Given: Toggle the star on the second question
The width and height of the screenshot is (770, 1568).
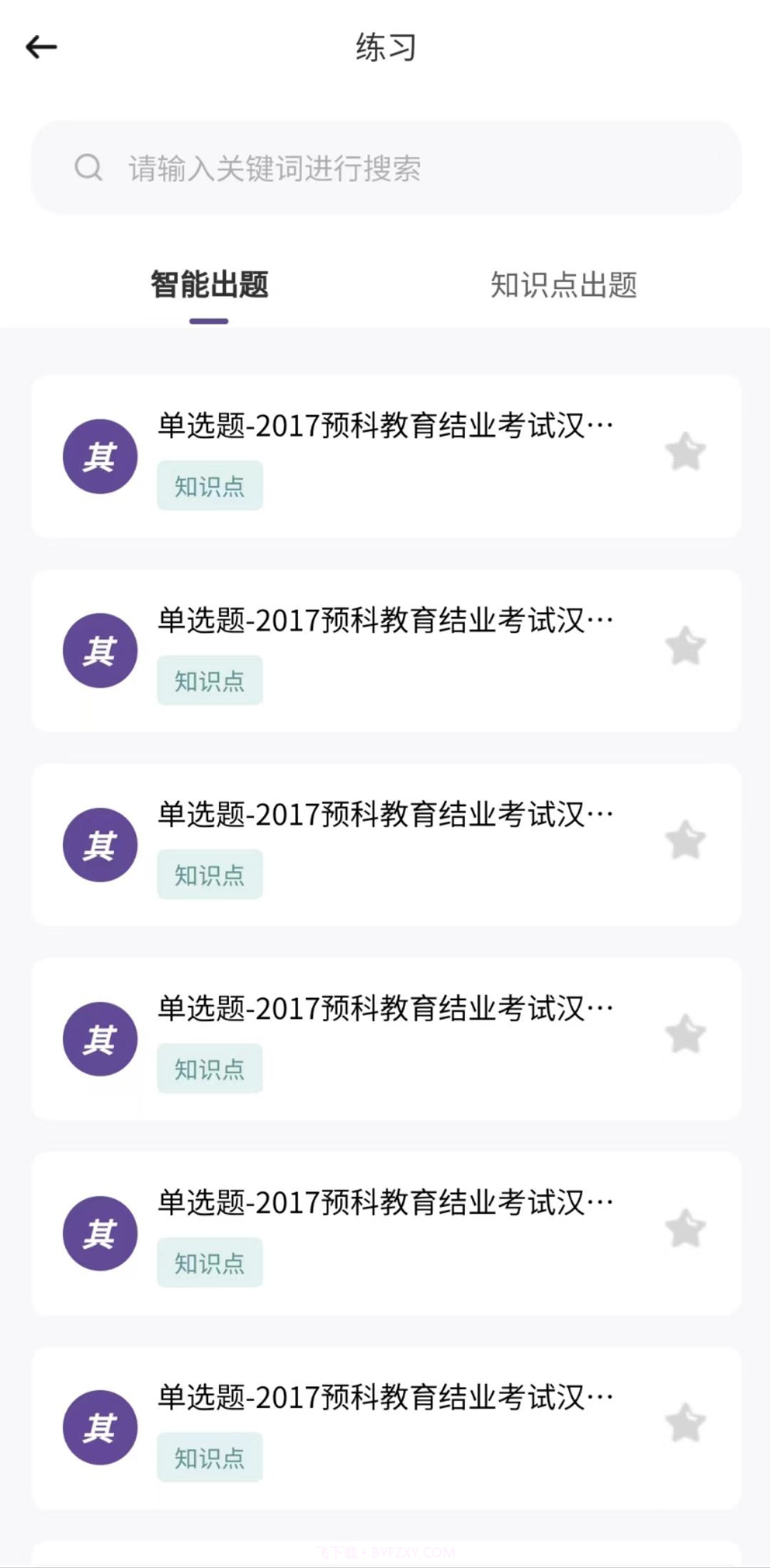Looking at the screenshot, I should click(685, 644).
